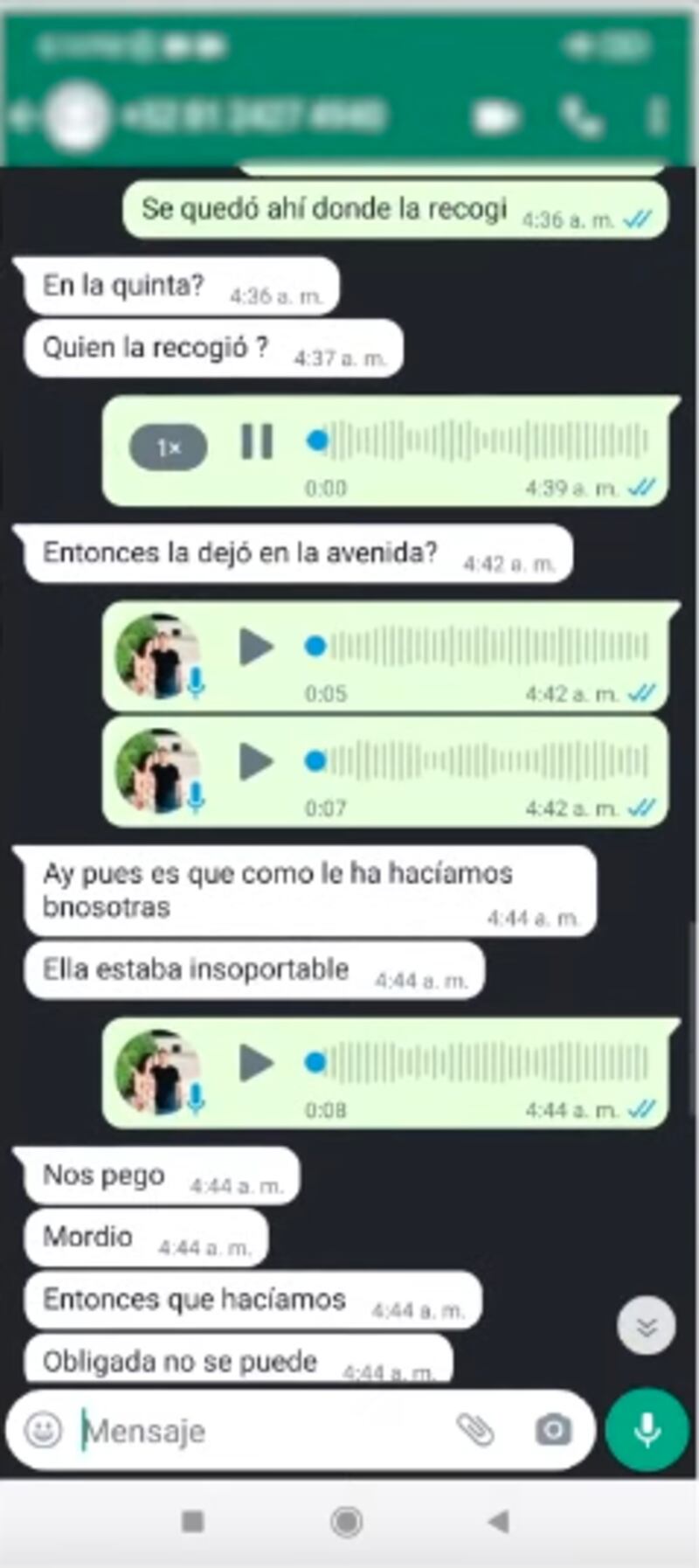Viewport: 699px width, 1568px height.
Task: Open the chat overflow menu
Action: (657, 116)
